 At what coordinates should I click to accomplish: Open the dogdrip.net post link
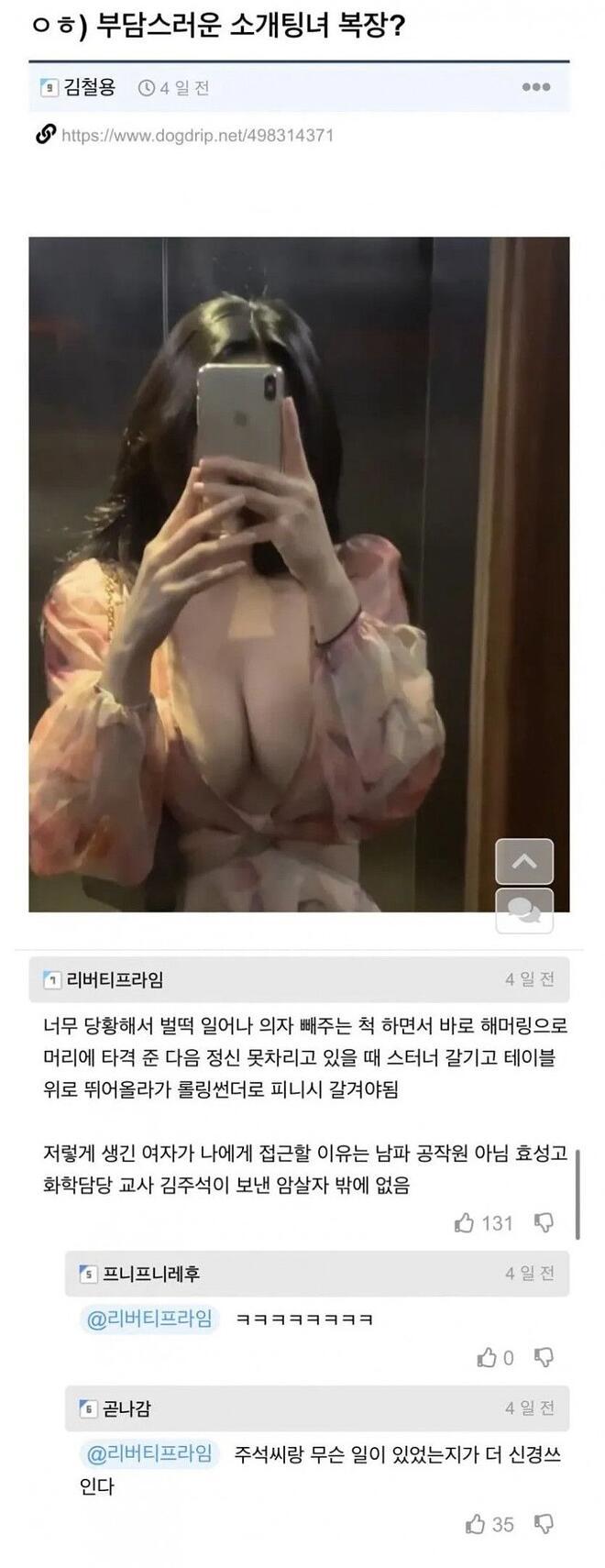[x=197, y=136]
